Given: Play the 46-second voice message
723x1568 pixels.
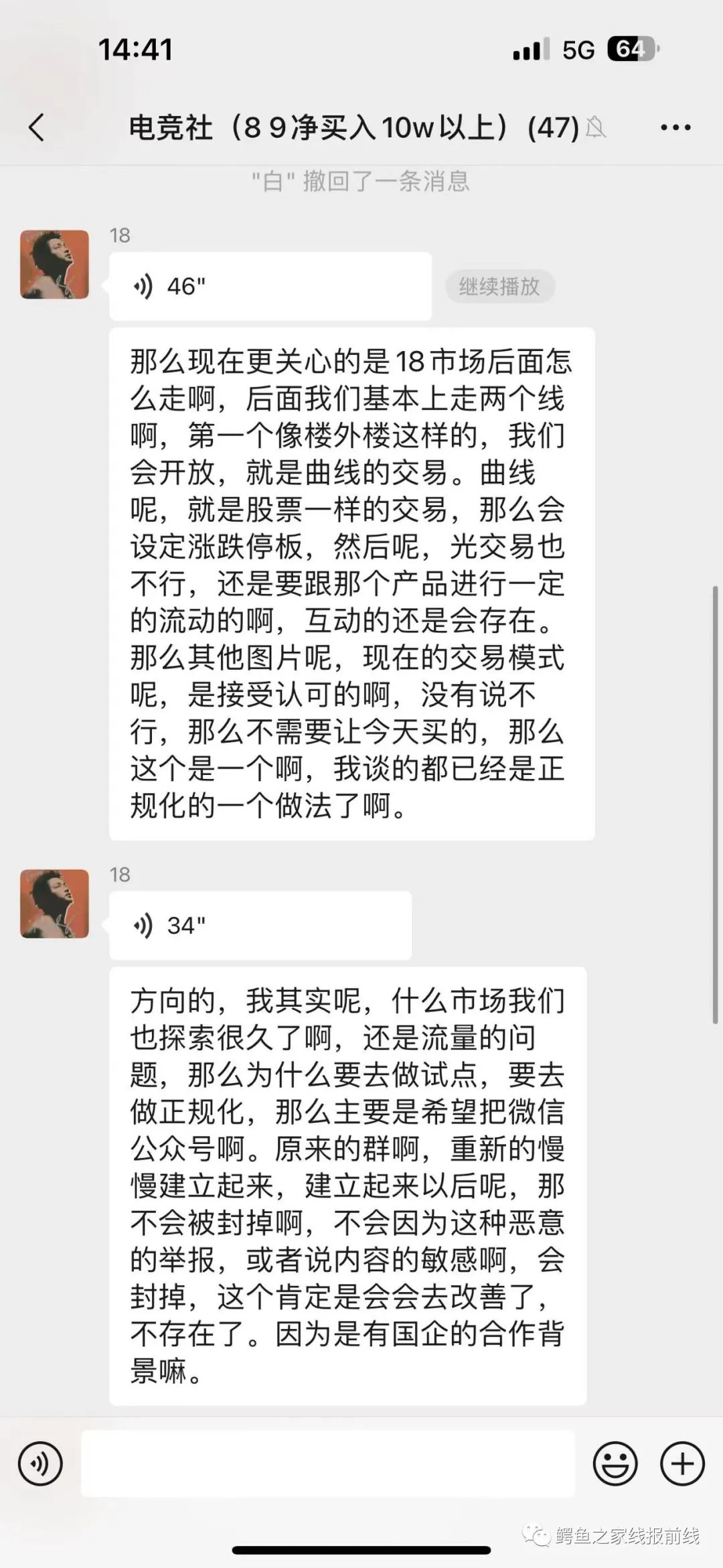Looking at the screenshot, I should [270, 287].
